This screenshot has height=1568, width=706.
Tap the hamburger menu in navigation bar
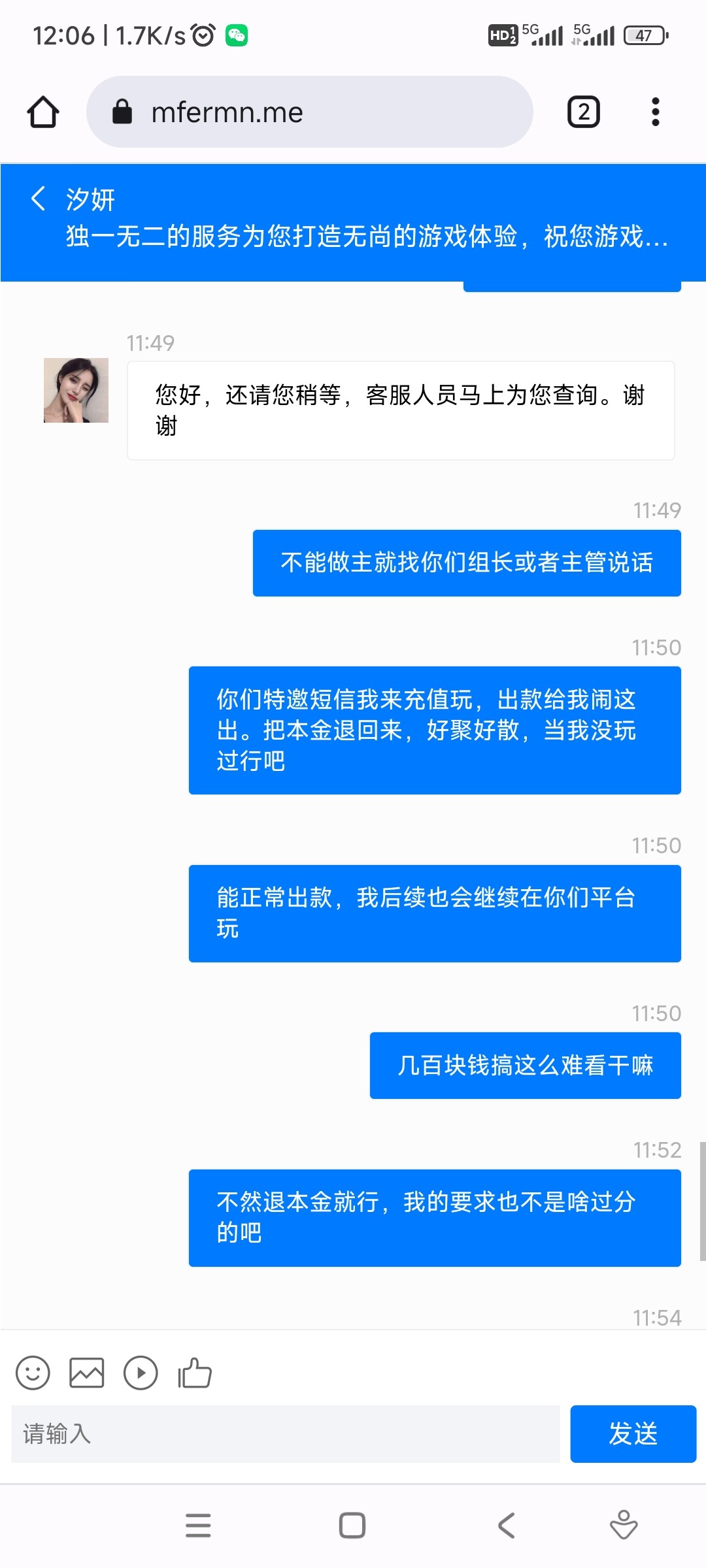coord(199,1527)
